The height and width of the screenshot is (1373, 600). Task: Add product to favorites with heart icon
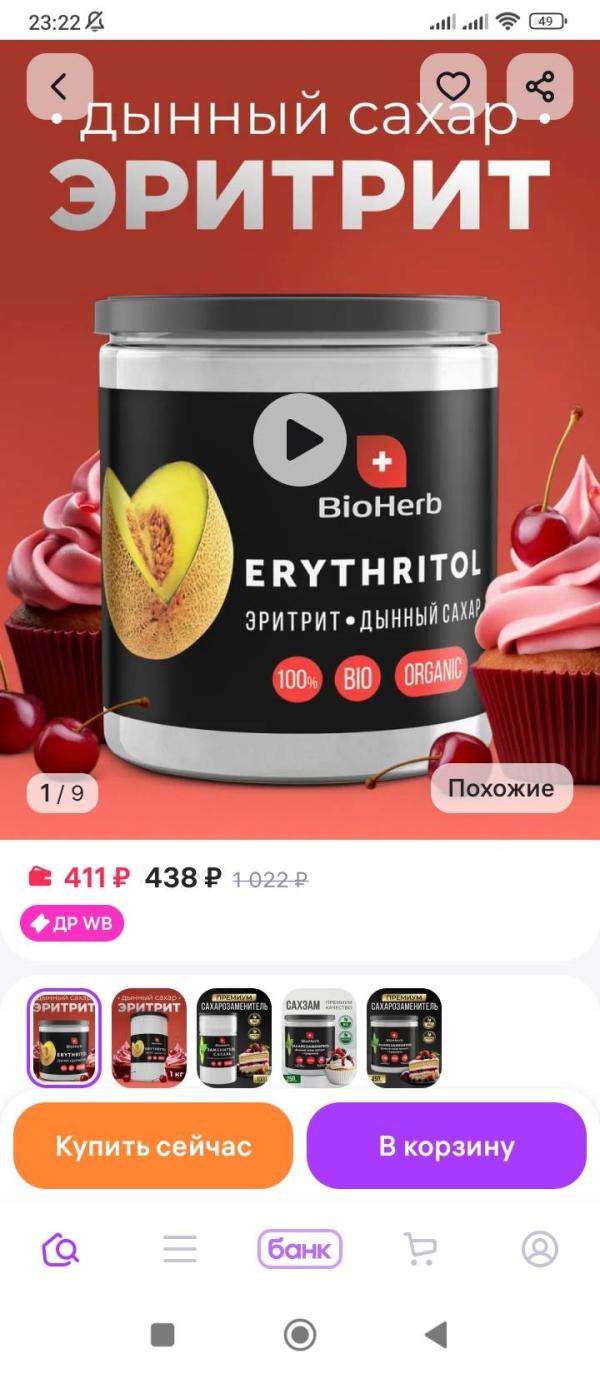[453, 87]
